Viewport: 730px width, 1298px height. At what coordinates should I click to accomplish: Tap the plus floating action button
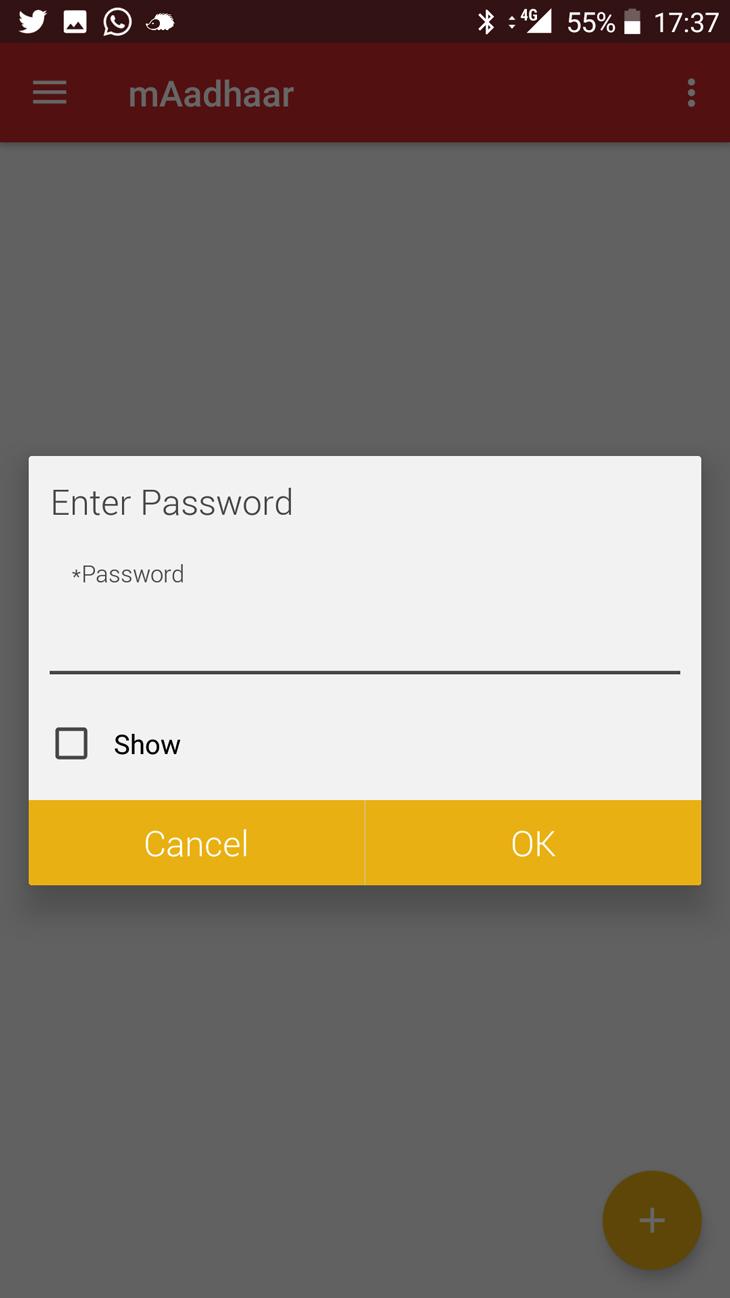point(652,1220)
